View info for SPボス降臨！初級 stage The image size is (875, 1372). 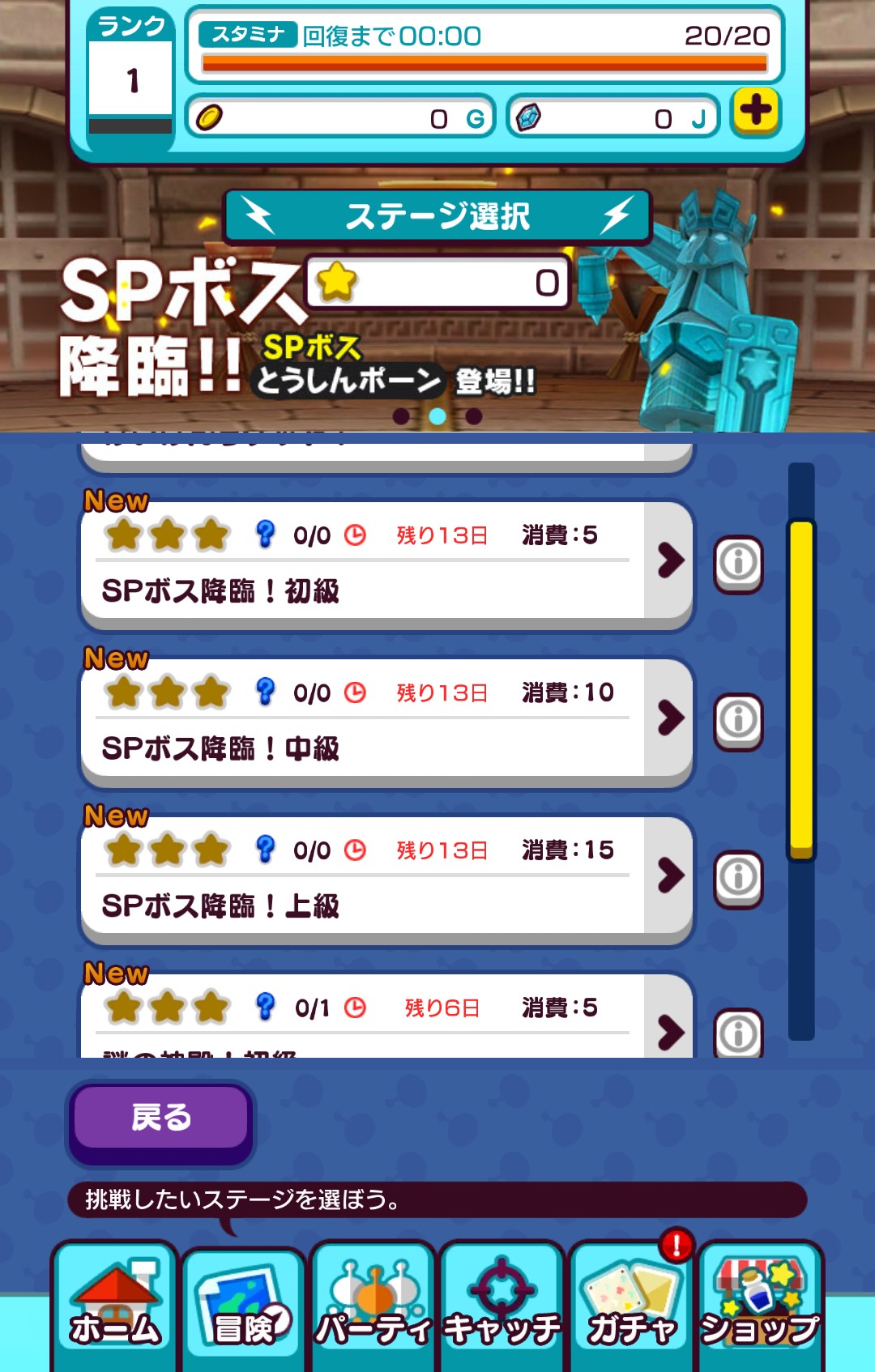click(737, 564)
